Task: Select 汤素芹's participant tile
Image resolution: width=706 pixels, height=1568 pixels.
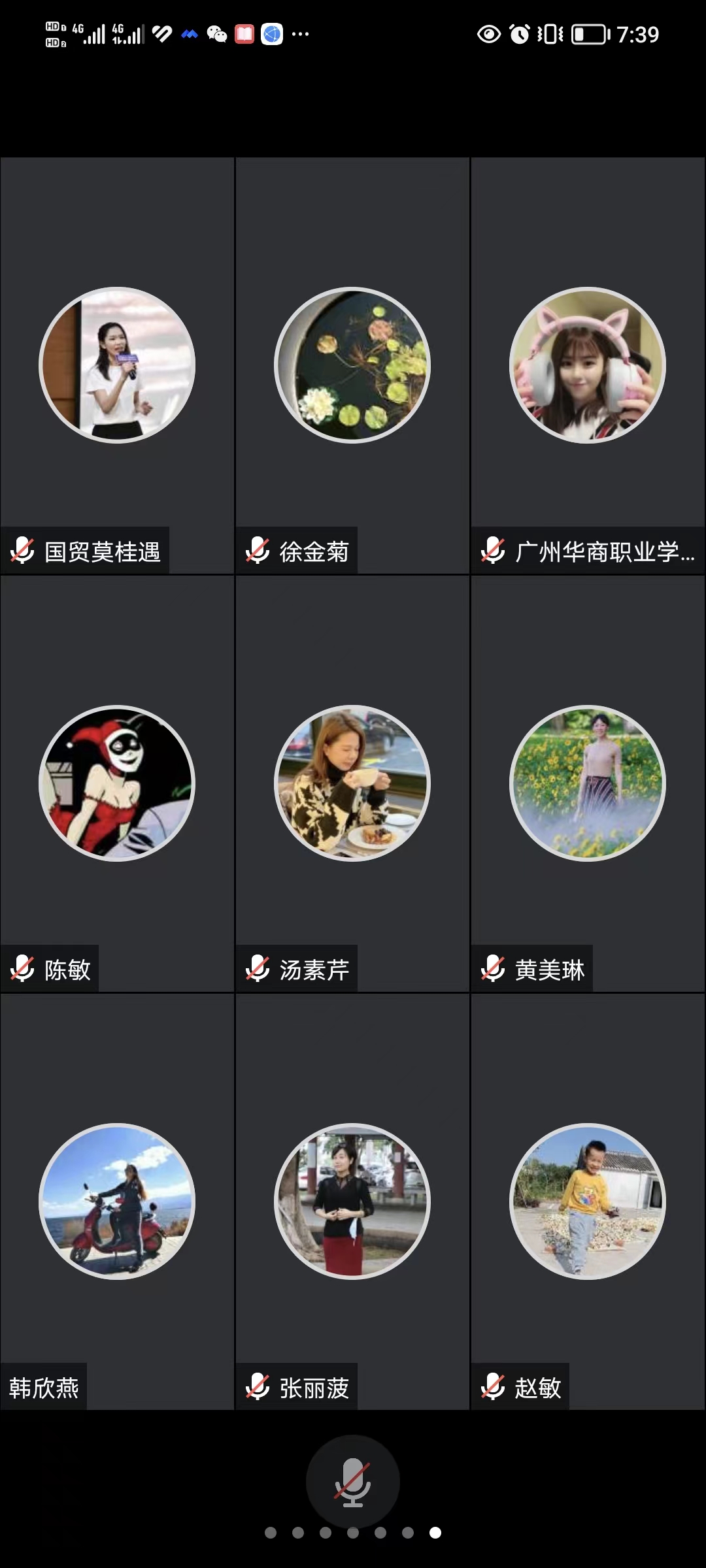Action: 352,783
